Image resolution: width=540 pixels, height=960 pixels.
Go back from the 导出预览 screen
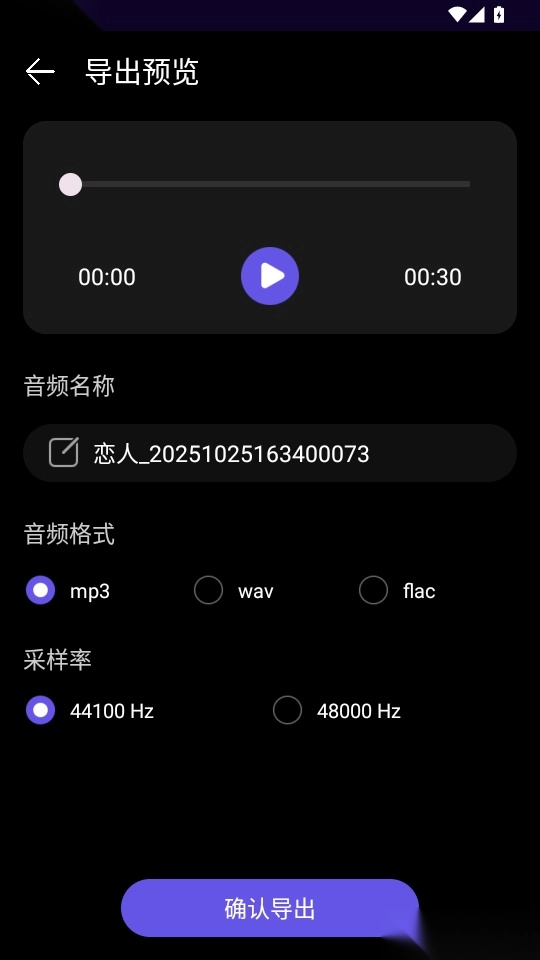[40, 72]
